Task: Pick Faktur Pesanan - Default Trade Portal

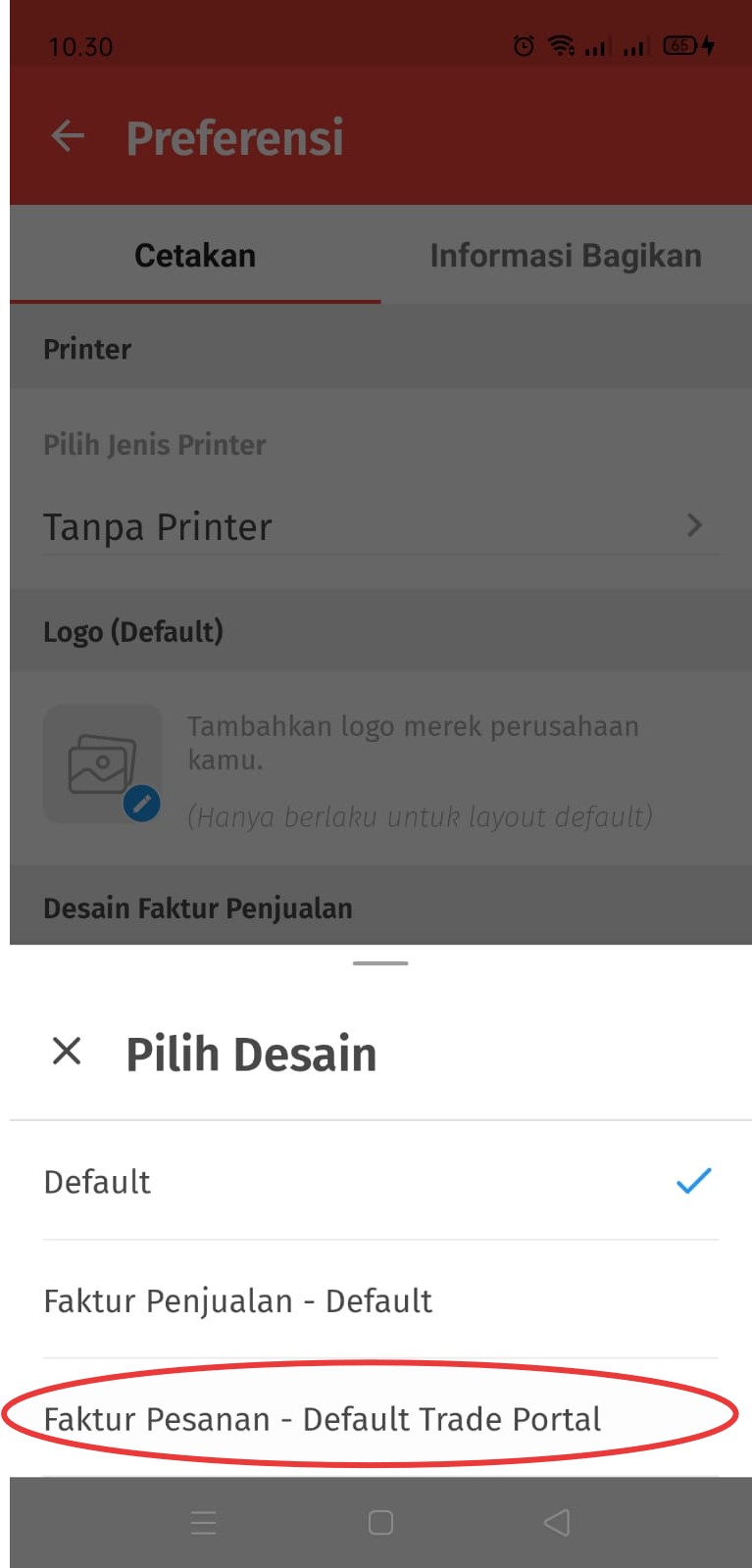Action: coord(380,1418)
